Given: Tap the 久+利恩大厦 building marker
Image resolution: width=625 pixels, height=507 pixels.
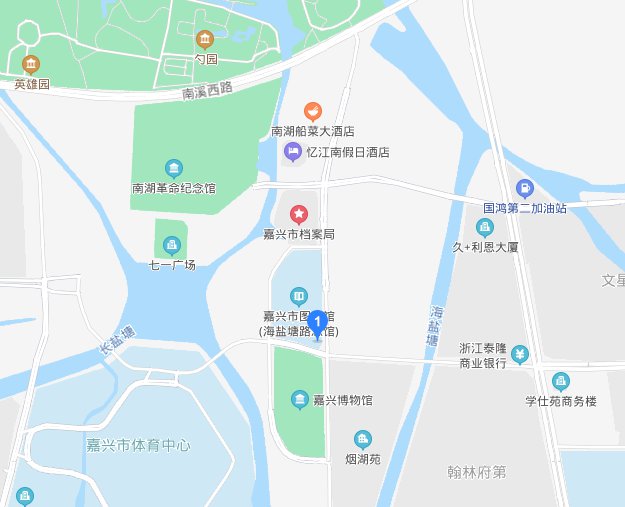Looking at the screenshot, I should point(484,227).
